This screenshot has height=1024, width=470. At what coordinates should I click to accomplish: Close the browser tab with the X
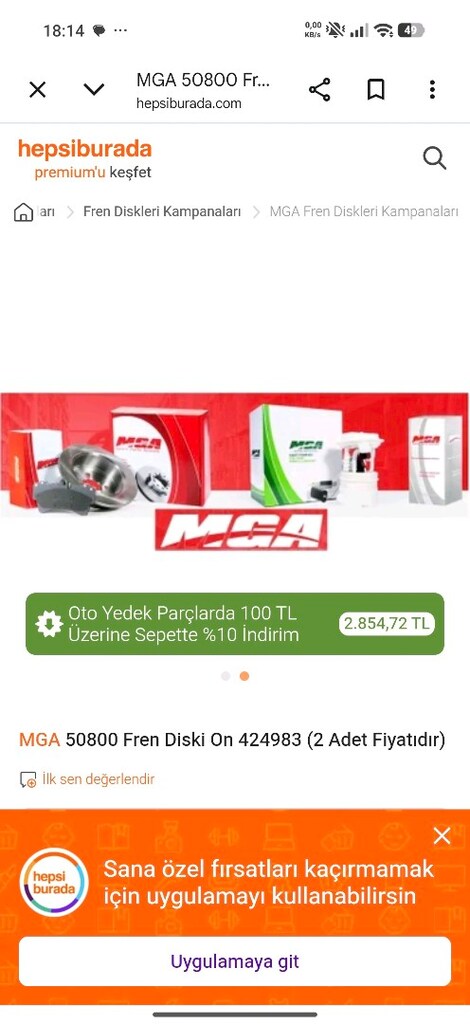coord(38,89)
